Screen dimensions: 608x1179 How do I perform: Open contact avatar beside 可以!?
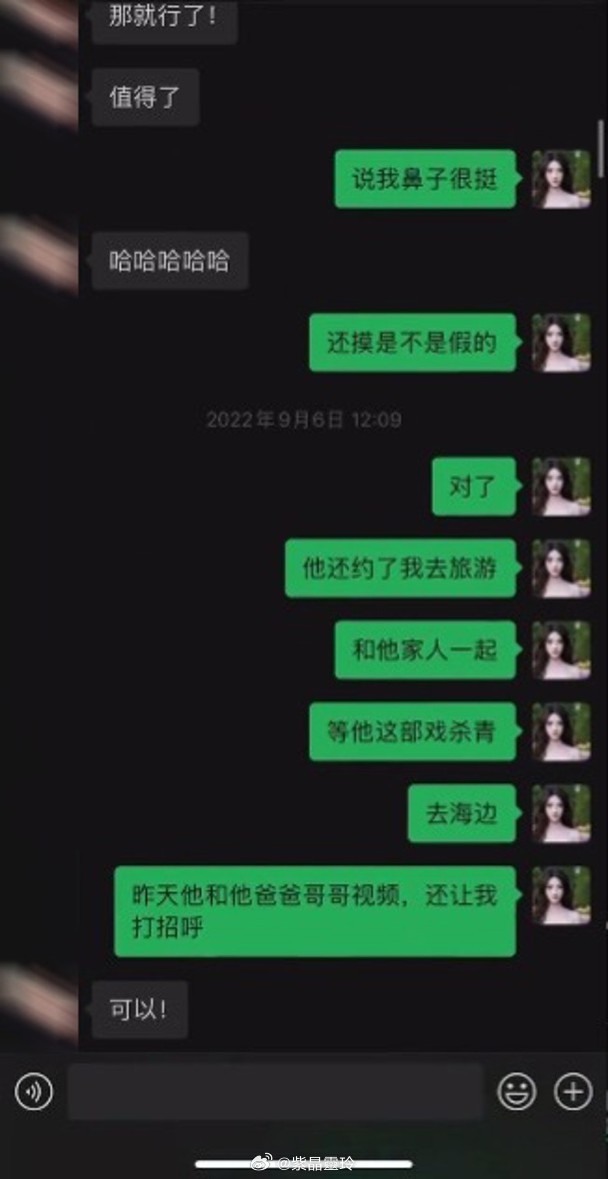point(39,1003)
